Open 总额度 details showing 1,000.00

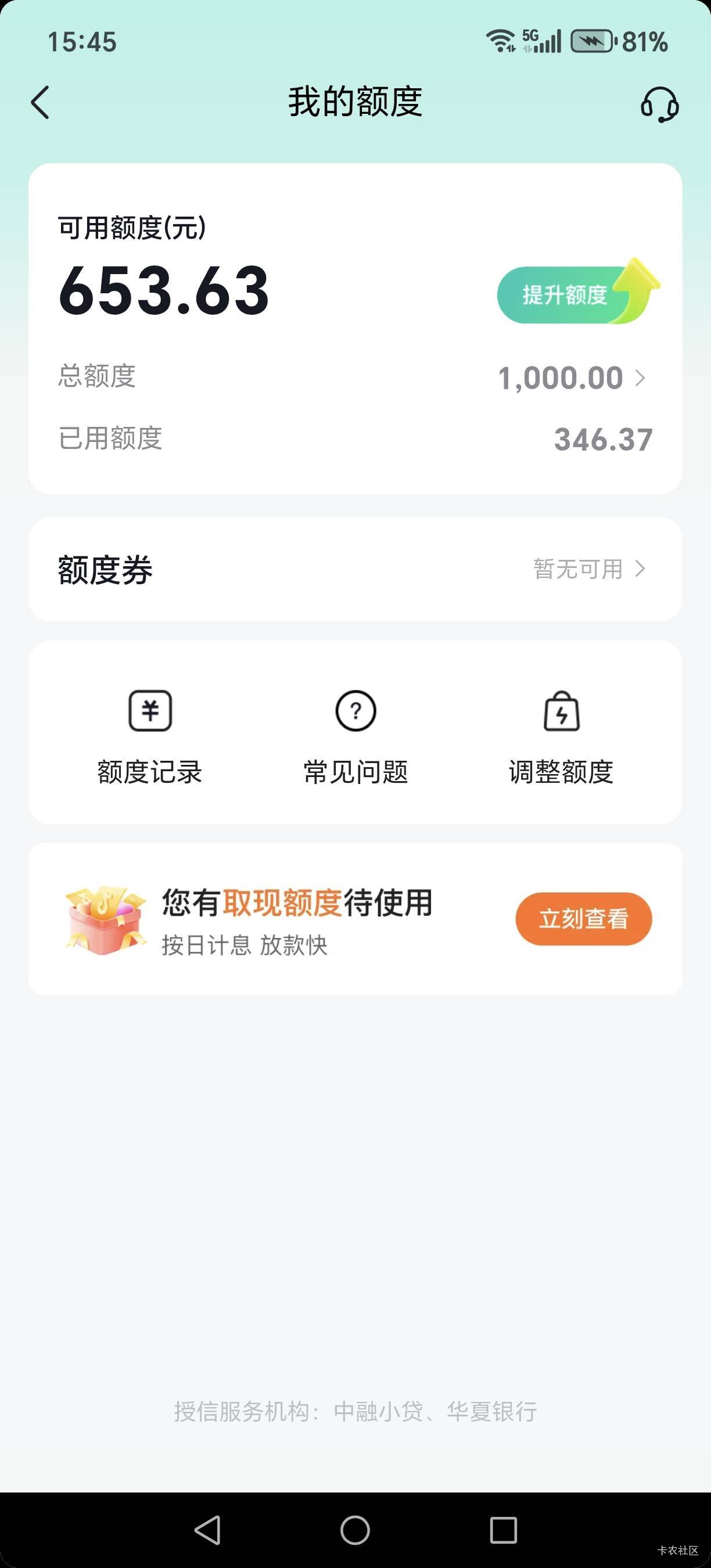(x=571, y=378)
